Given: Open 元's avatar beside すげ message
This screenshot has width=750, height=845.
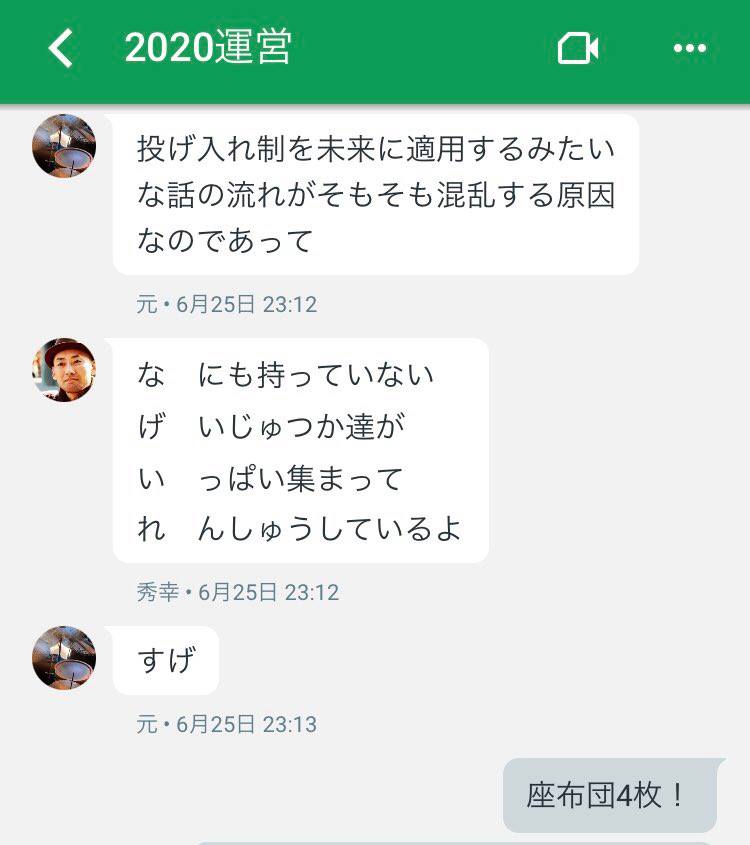Looking at the screenshot, I should (x=64, y=658).
